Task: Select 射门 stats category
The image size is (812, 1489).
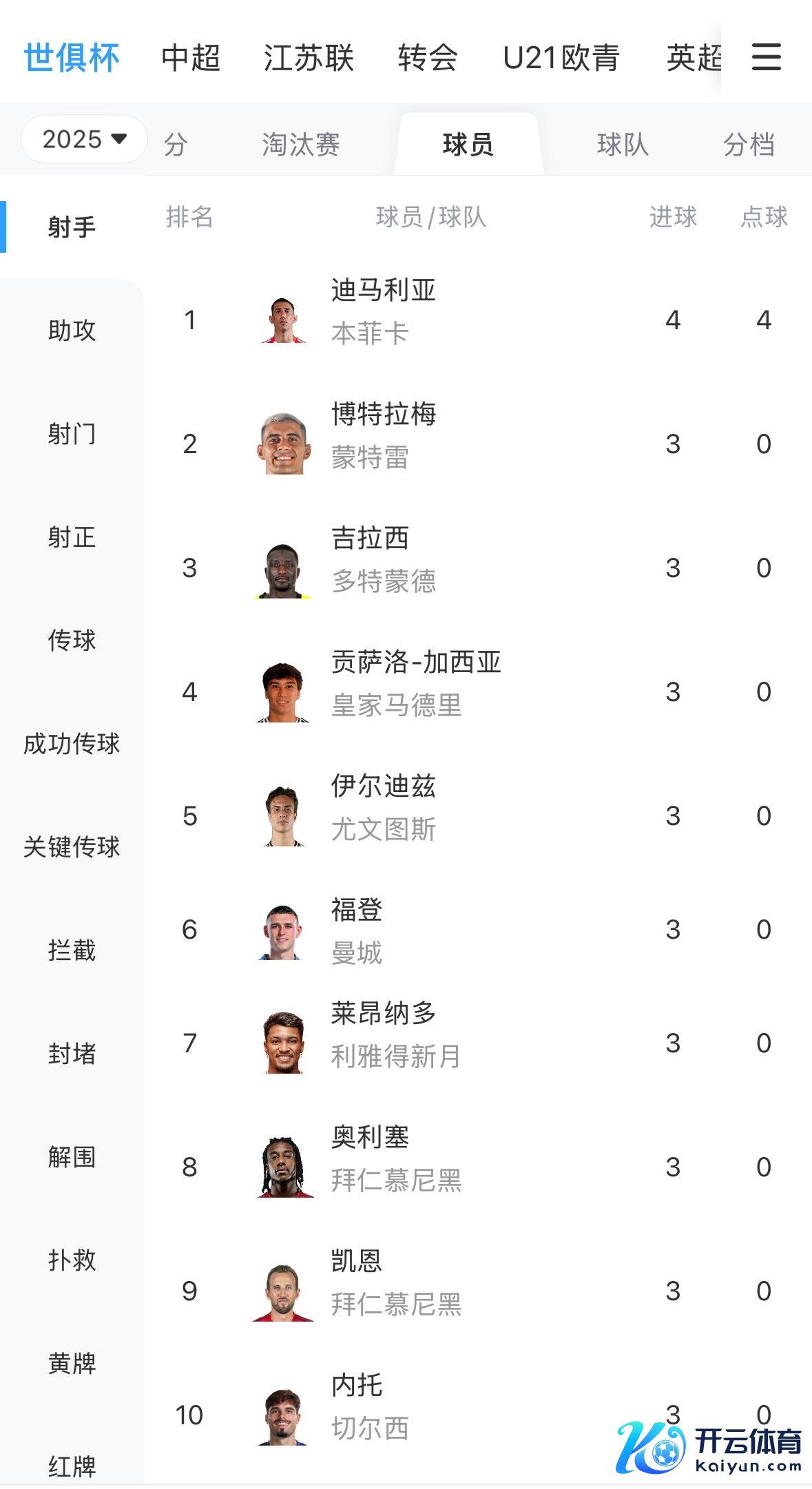Action: 72,434
